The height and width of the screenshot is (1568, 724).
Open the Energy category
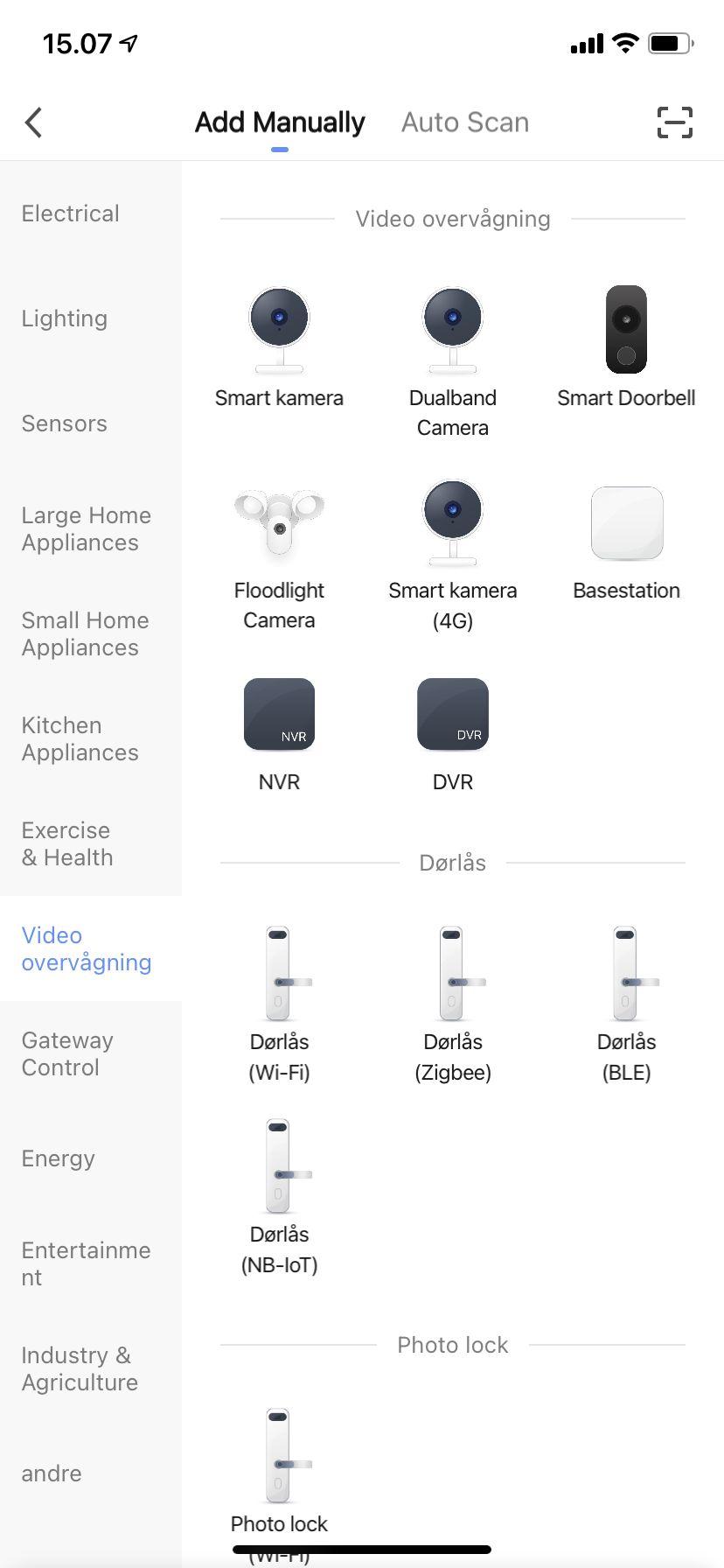(59, 1158)
